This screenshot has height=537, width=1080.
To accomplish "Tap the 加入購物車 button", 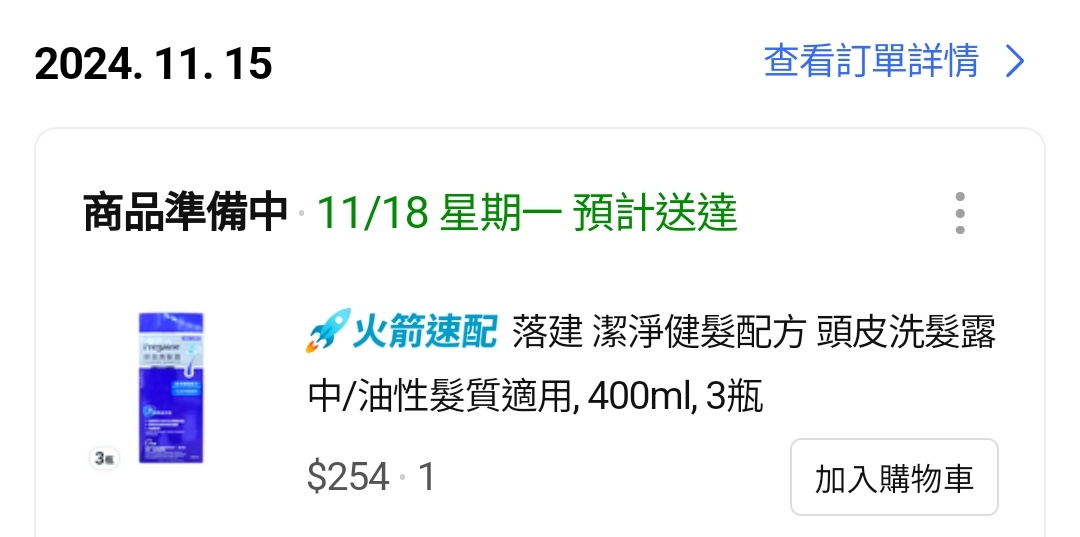I will click(893, 478).
